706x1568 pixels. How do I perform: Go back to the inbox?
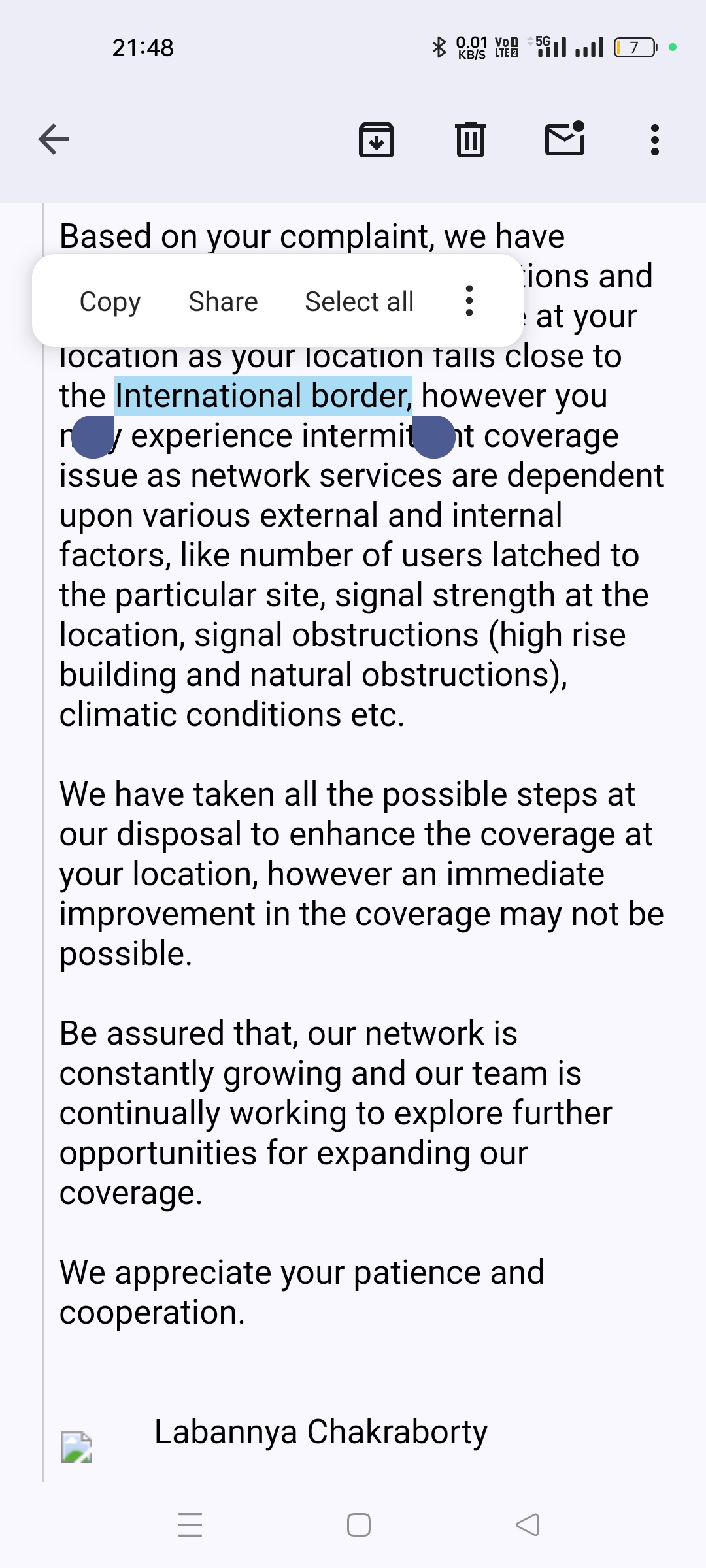pyautogui.click(x=54, y=139)
